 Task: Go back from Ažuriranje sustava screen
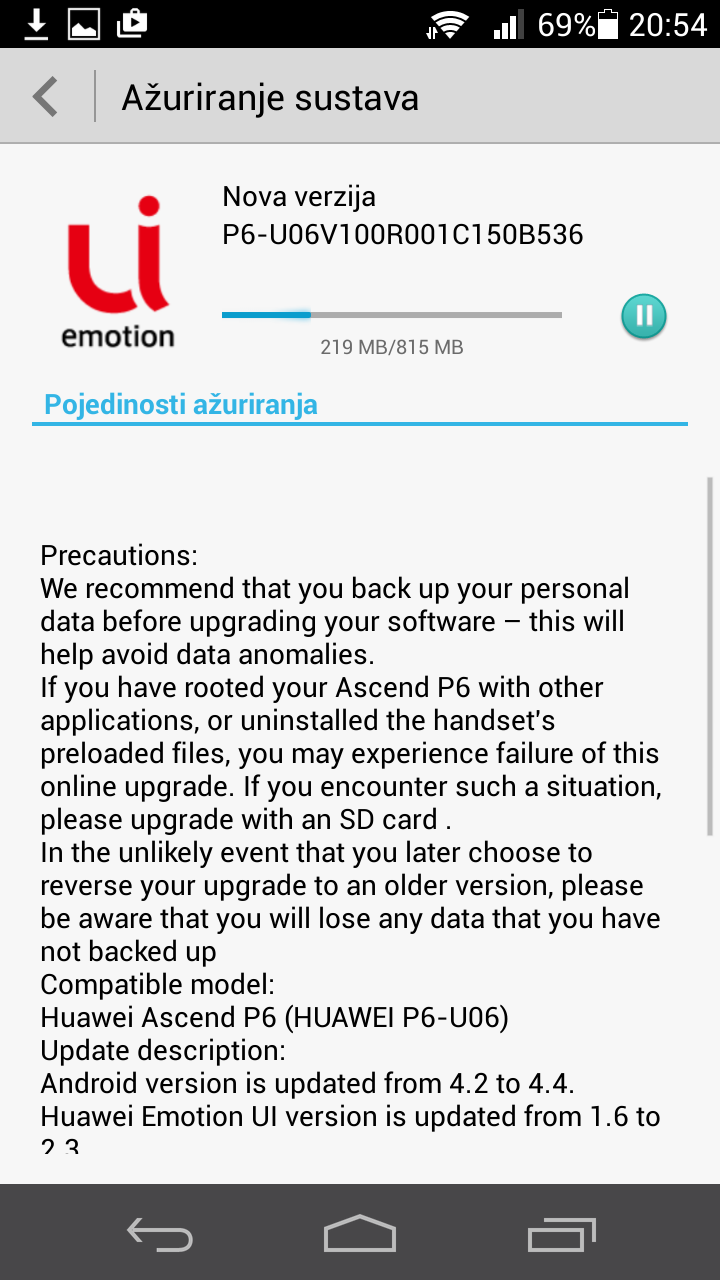coord(46,97)
